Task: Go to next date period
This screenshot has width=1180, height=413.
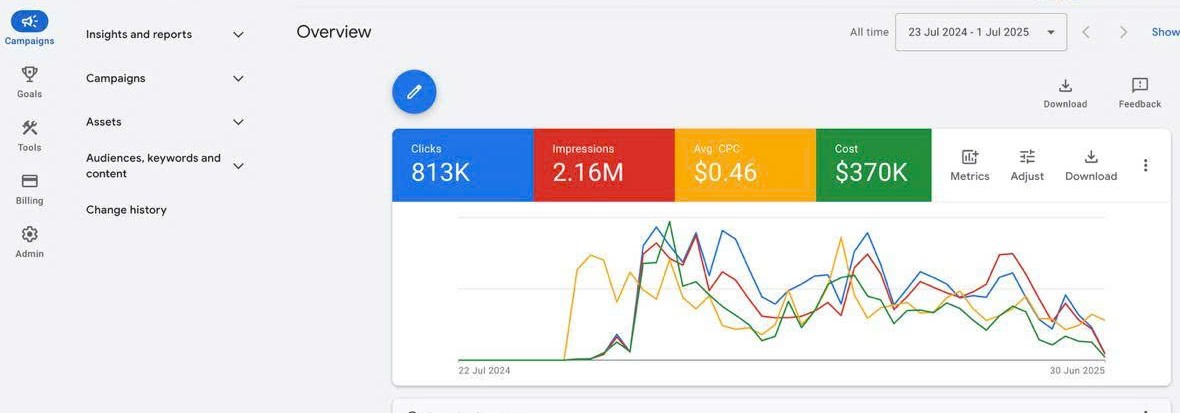Action: [x=1123, y=32]
